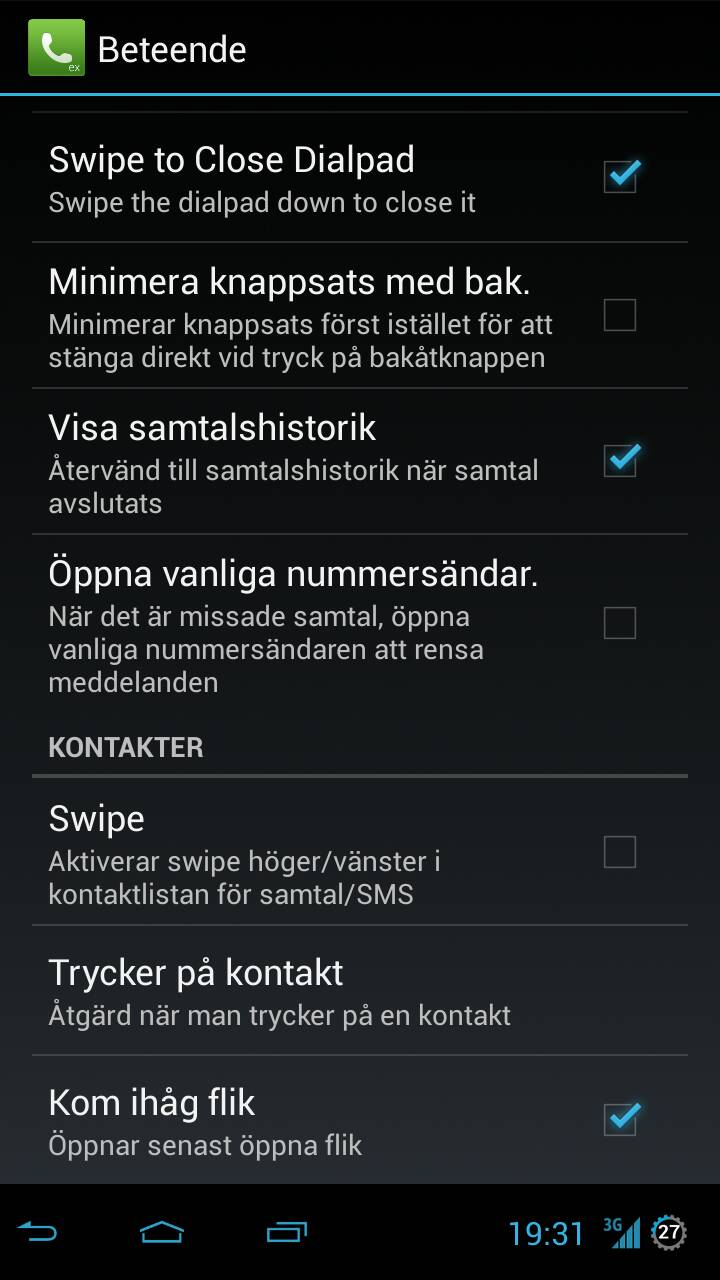This screenshot has width=720, height=1280.
Task: Go back with system back button
Action: click(38, 1232)
